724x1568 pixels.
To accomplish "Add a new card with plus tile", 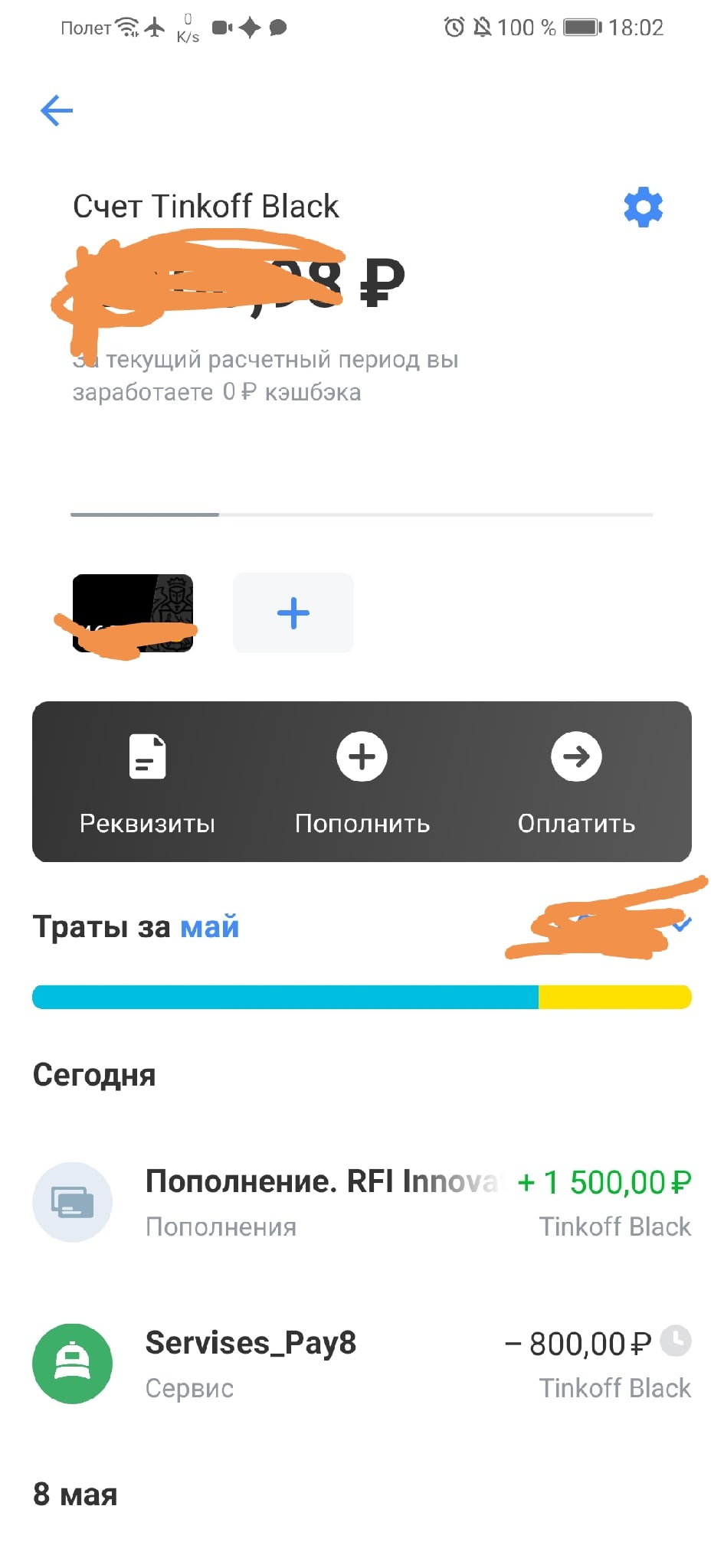I will click(x=293, y=612).
